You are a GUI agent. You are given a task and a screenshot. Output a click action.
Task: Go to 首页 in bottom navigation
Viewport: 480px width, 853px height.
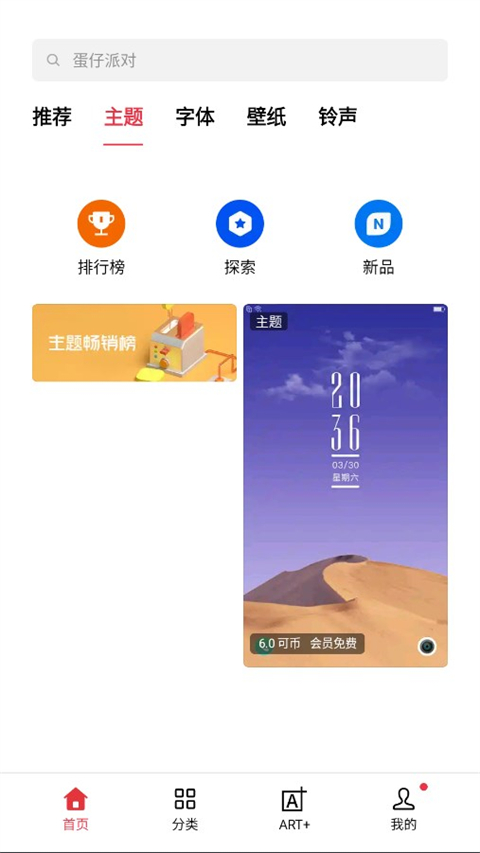[x=76, y=809]
